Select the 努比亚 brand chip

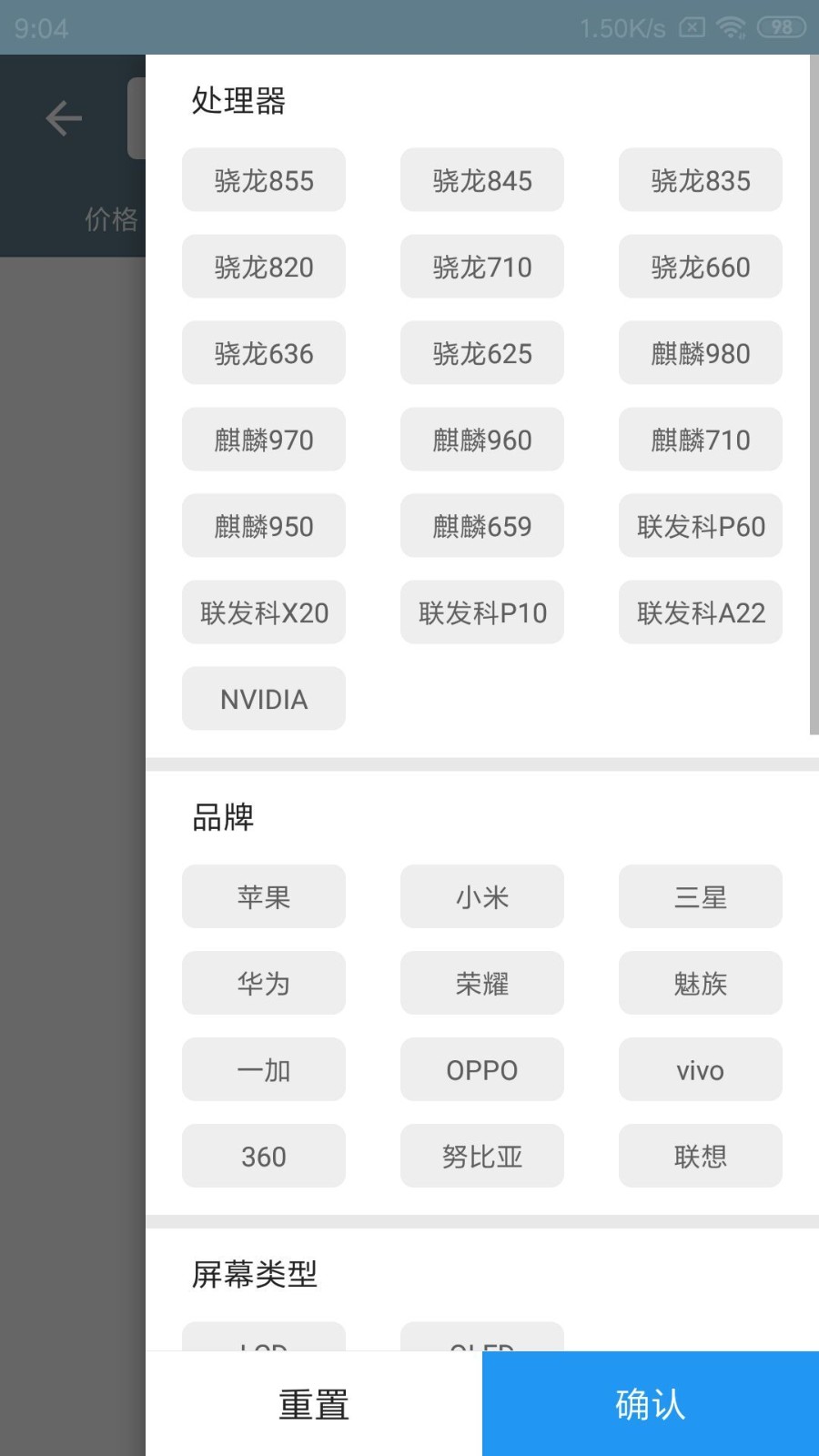click(x=482, y=1157)
